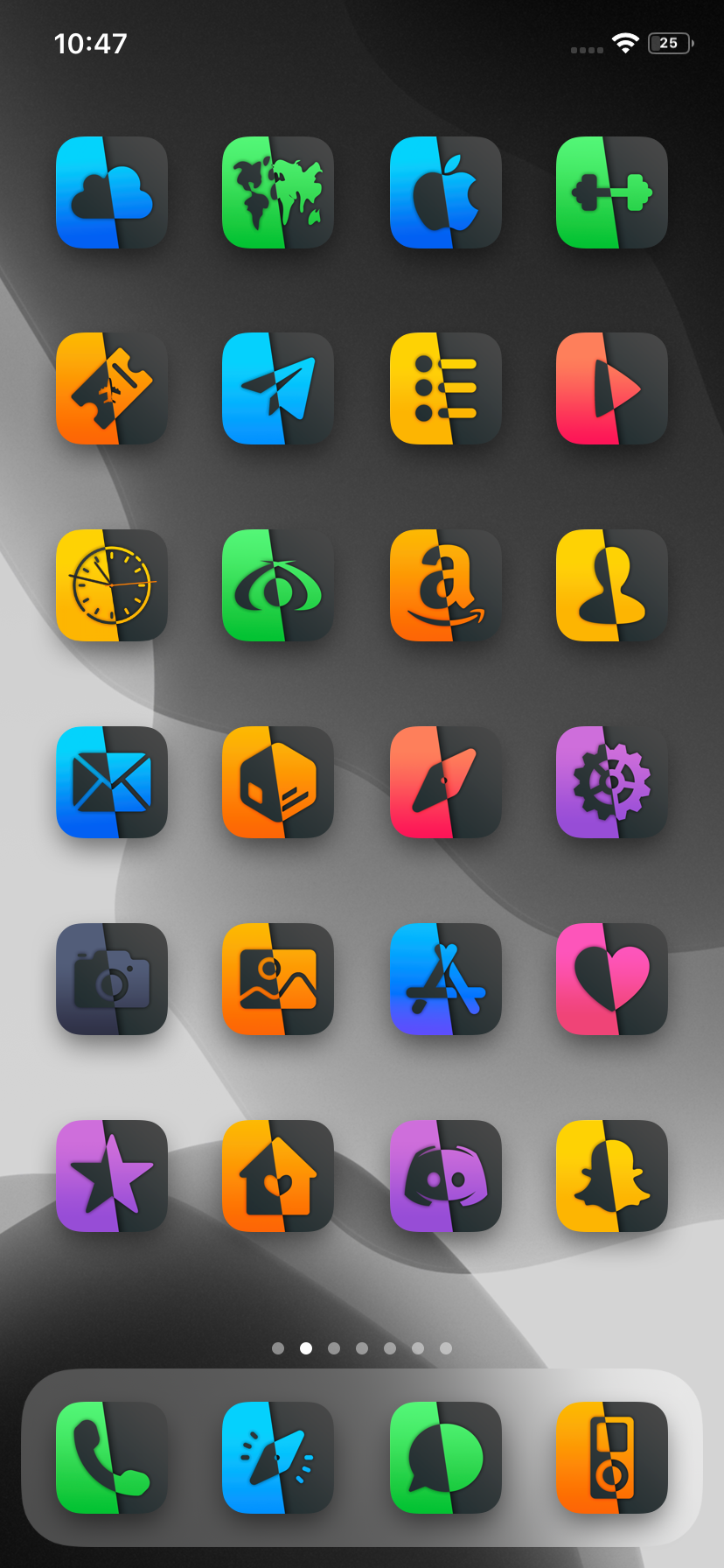Image resolution: width=724 pixels, height=1568 pixels.
Task: Open the flight ticket app
Action: tap(112, 388)
